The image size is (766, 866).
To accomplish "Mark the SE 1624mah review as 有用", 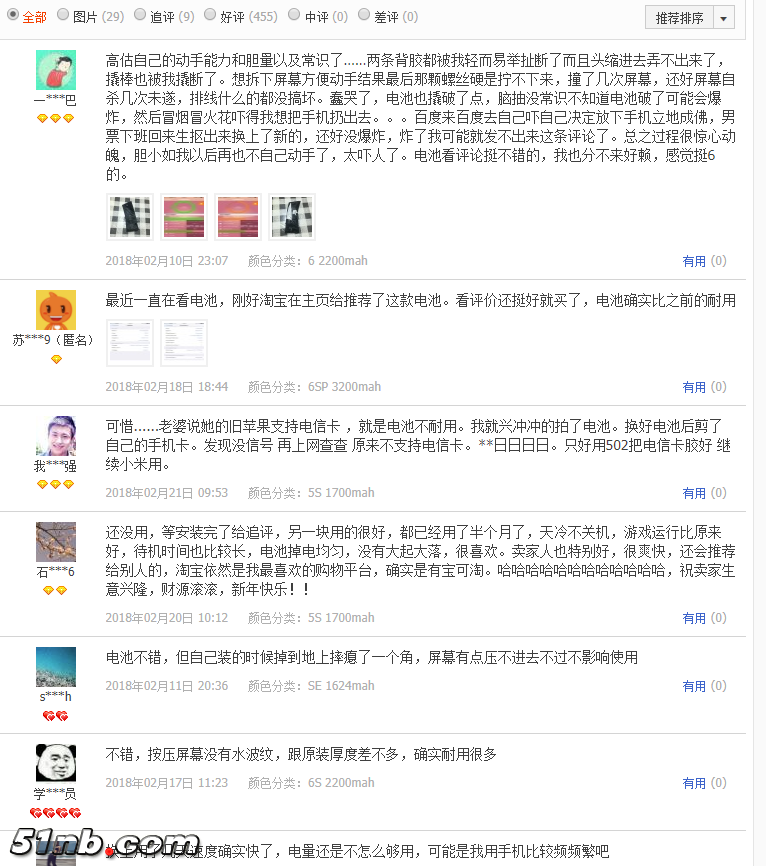I will 693,686.
